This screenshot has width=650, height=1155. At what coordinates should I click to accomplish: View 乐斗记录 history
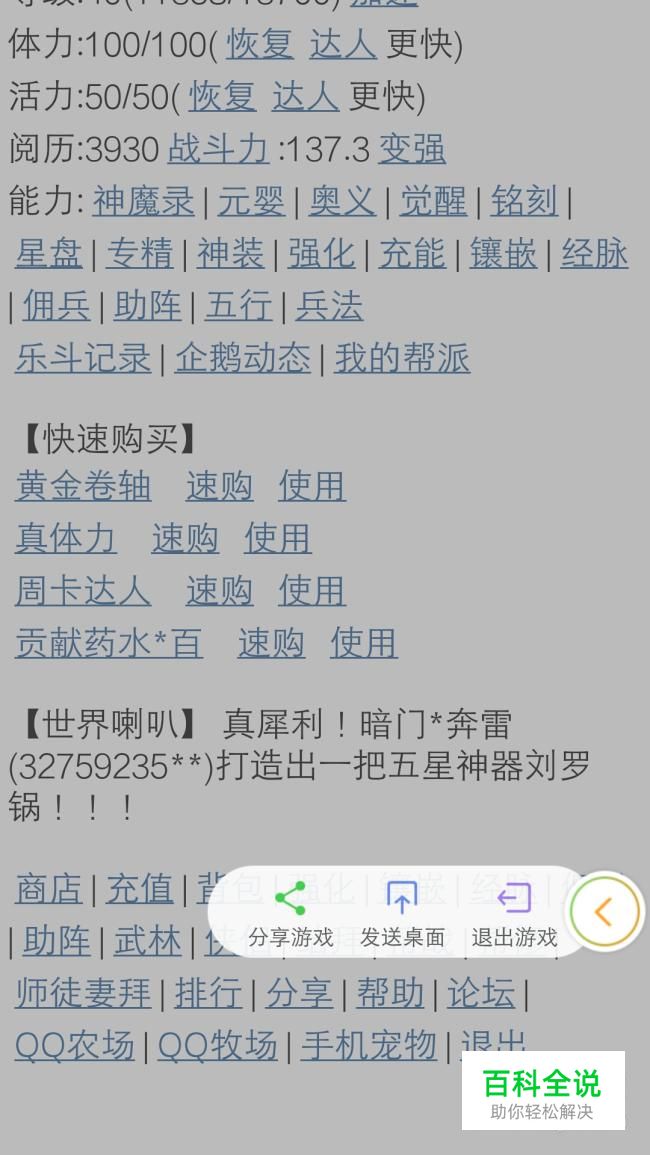pyautogui.click(x=83, y=358)
